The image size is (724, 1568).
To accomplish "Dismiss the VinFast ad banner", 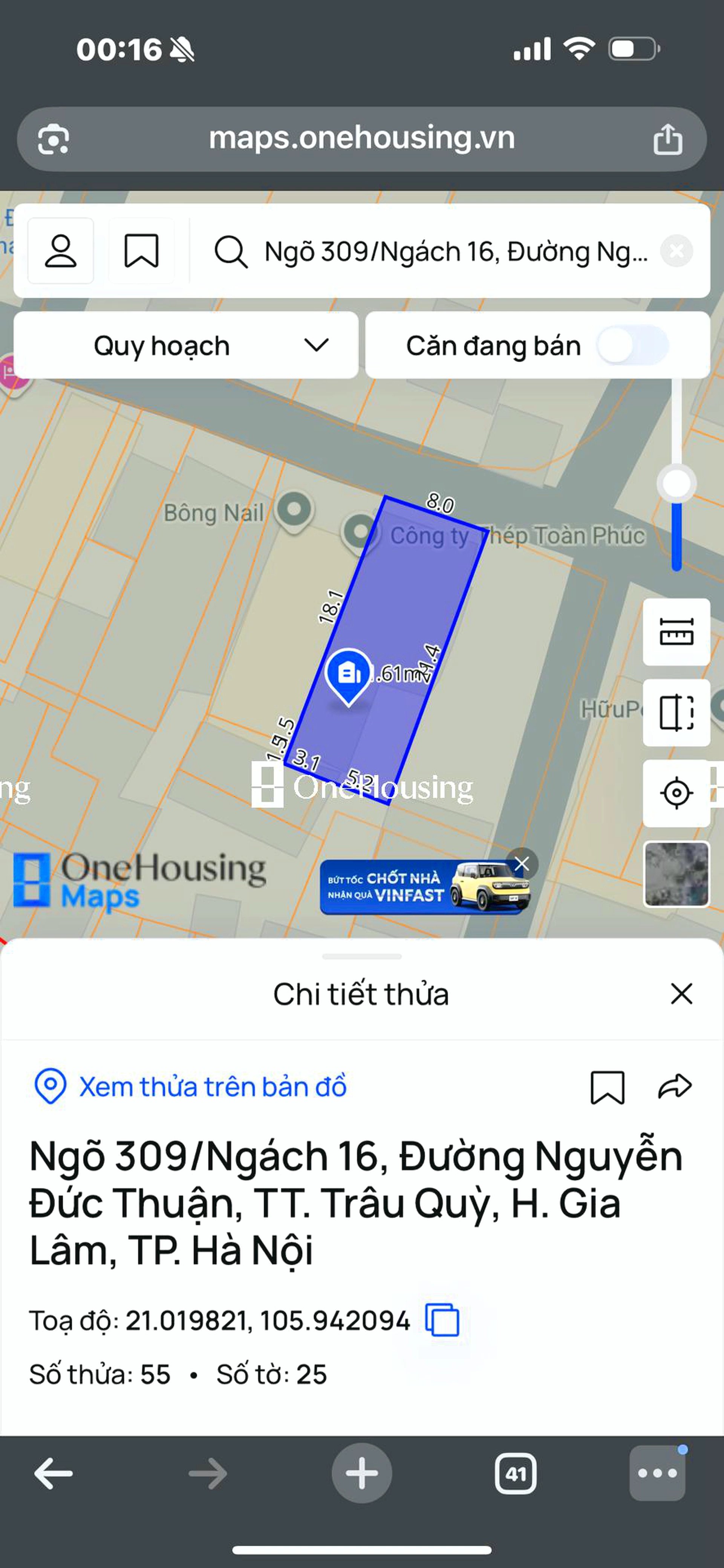I will point(522,863).
